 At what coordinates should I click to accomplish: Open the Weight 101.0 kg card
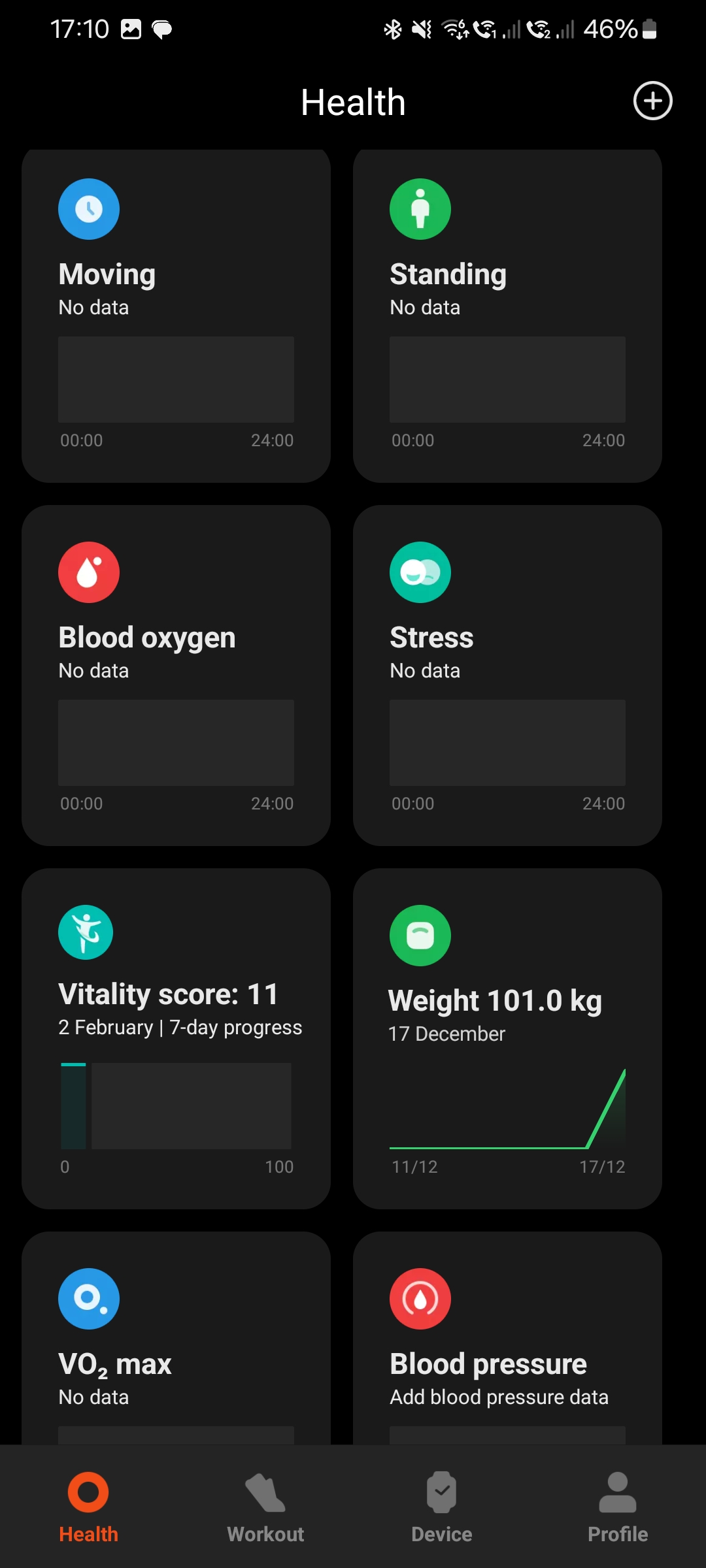(507, 1039)
